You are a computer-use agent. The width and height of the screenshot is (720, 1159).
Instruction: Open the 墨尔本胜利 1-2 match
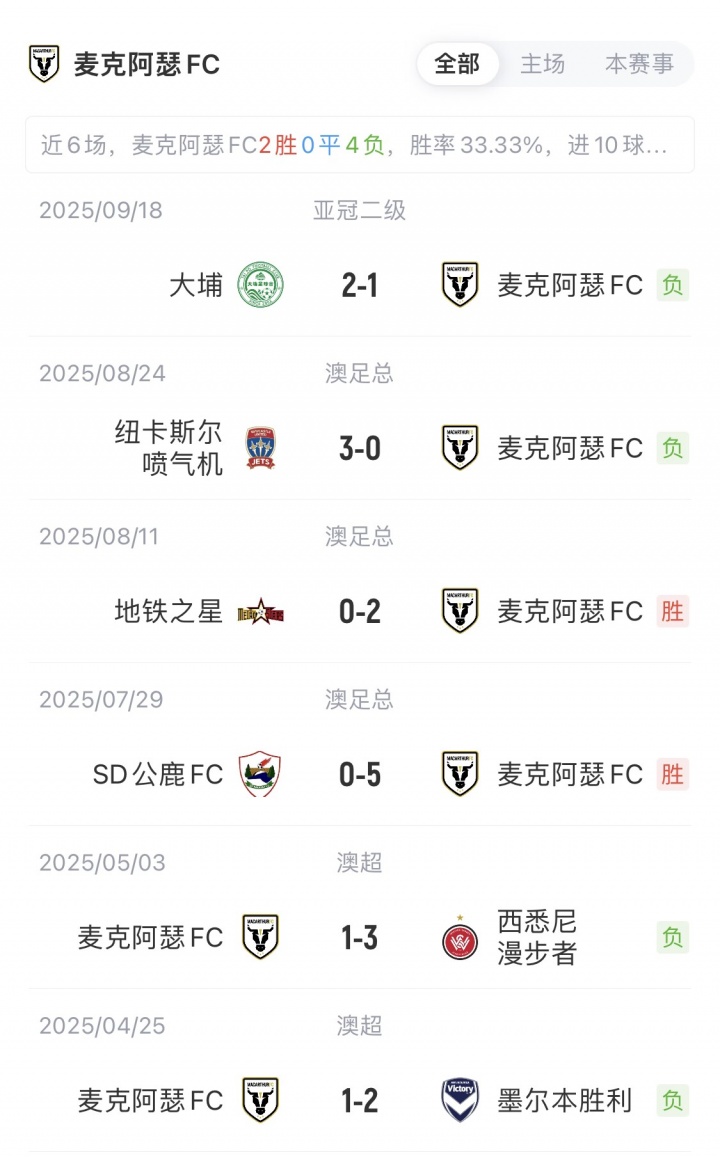pos(360,1100)
